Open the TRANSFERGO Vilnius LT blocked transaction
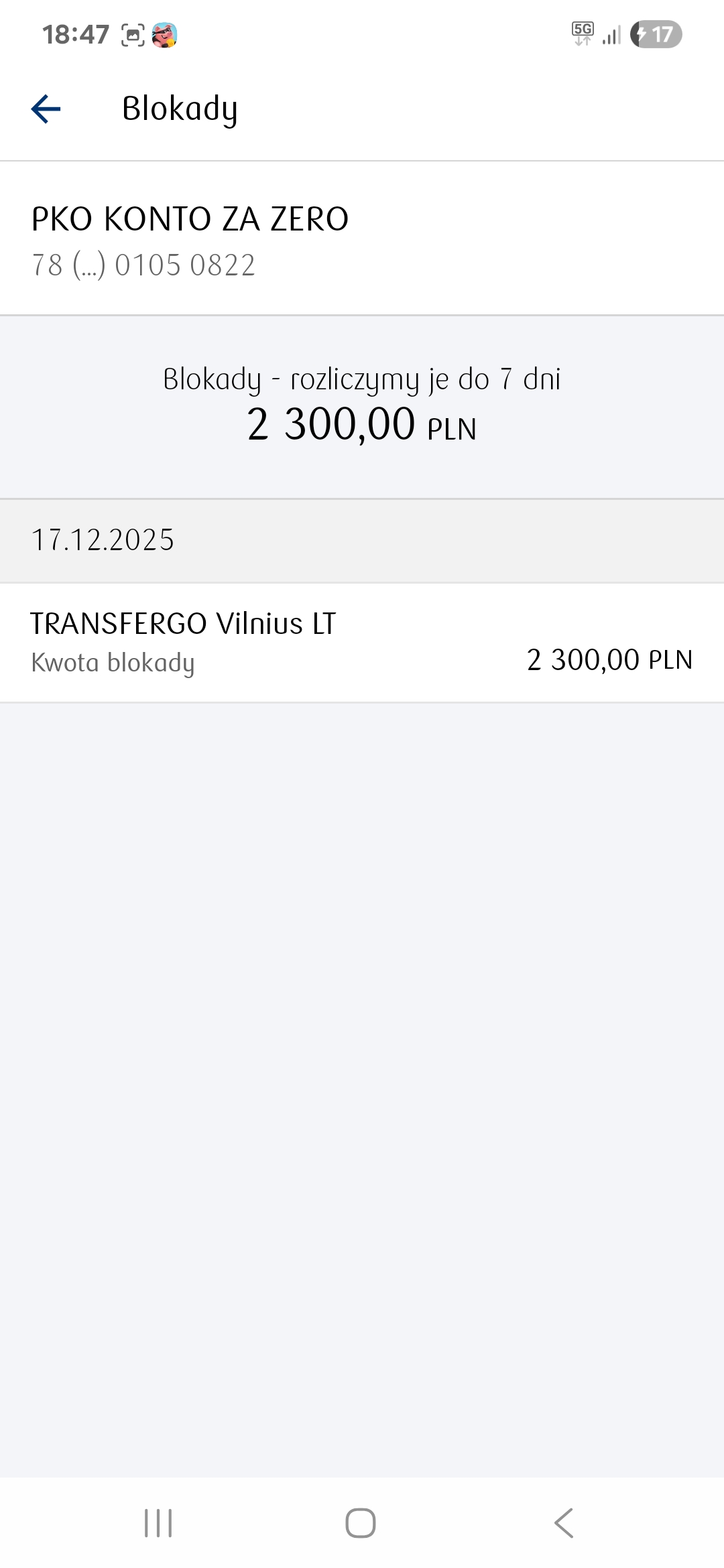The height and width of the screenshot is (1568, 724). tap(362, 642)
